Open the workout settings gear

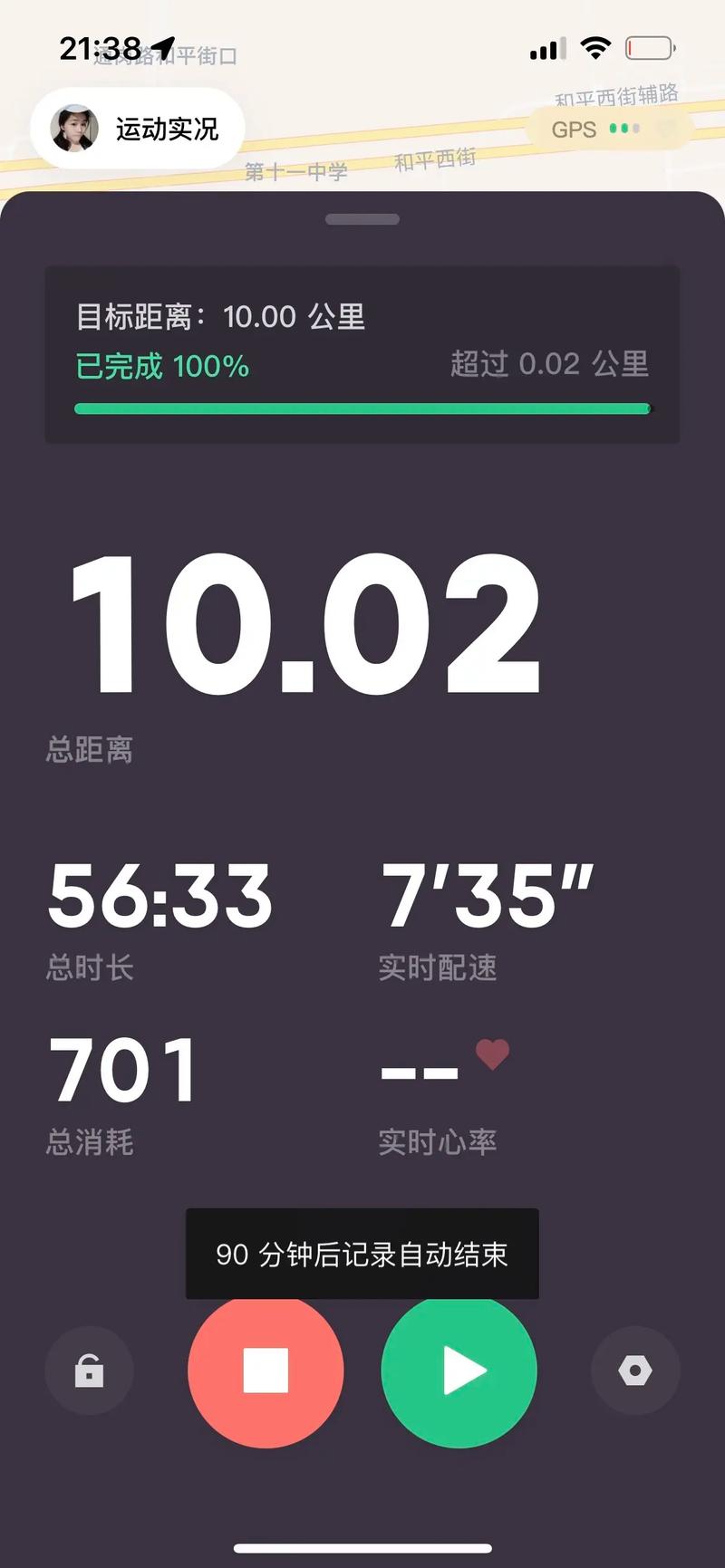coord(635,1371)
